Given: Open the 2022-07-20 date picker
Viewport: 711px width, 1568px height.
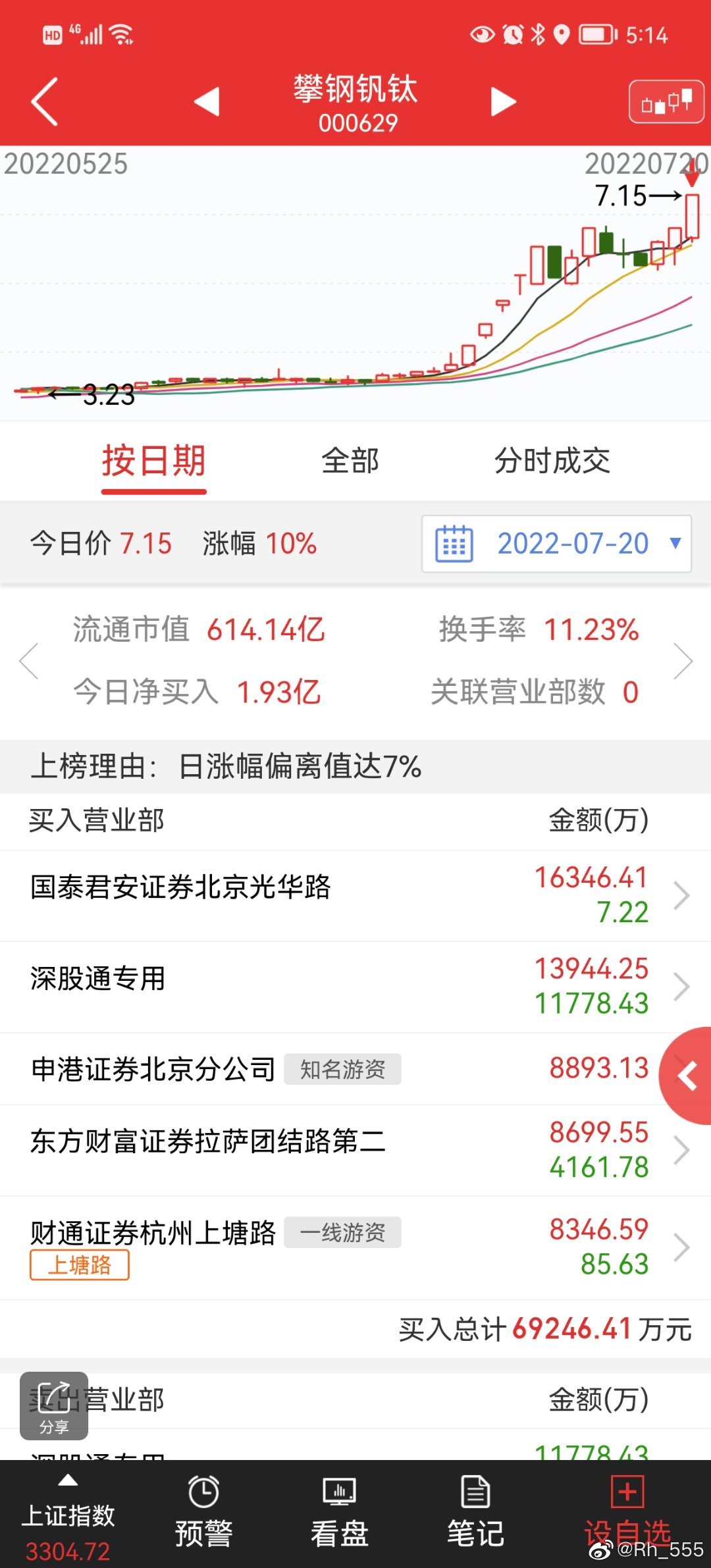Looking at the screenshot, I should (556, 544).
